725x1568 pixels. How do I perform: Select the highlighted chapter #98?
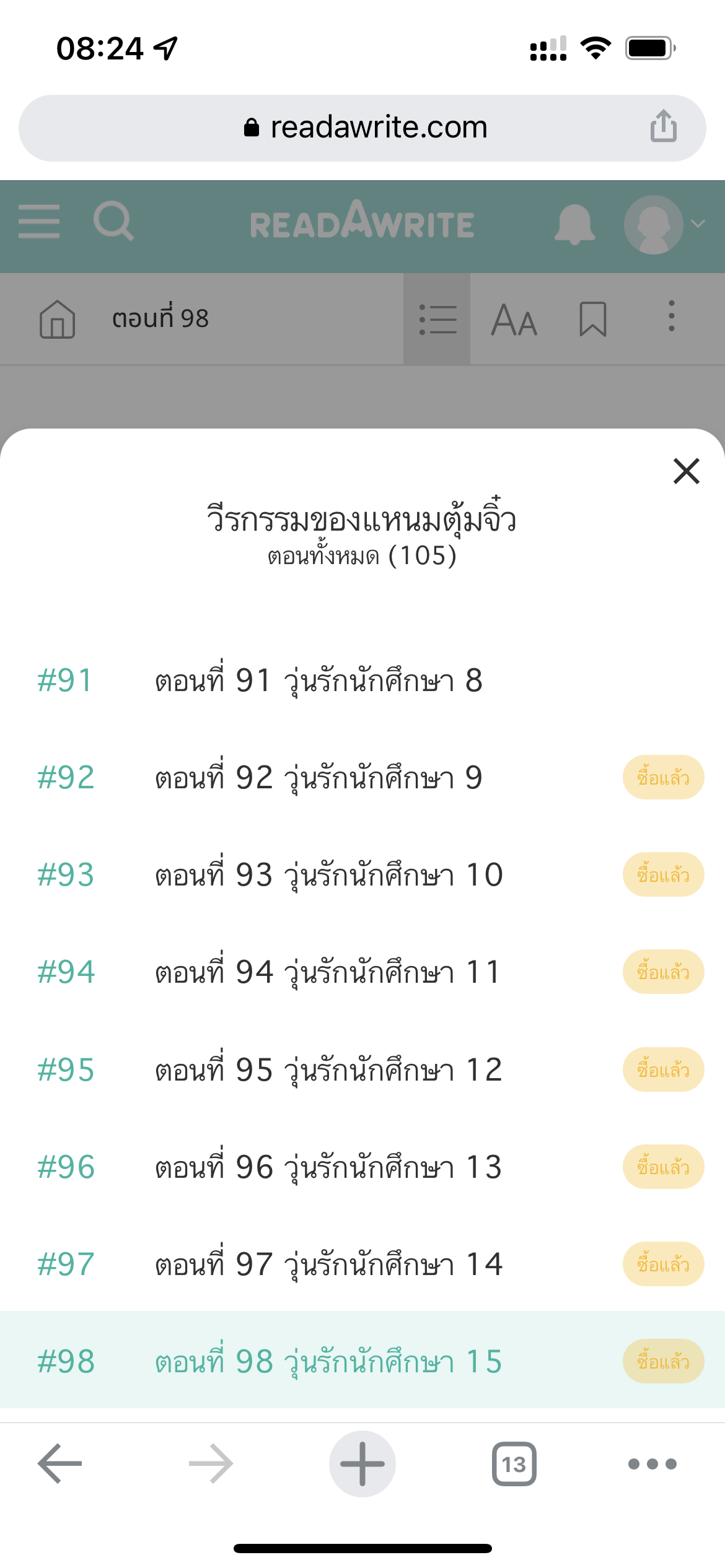pos(362,1361)
